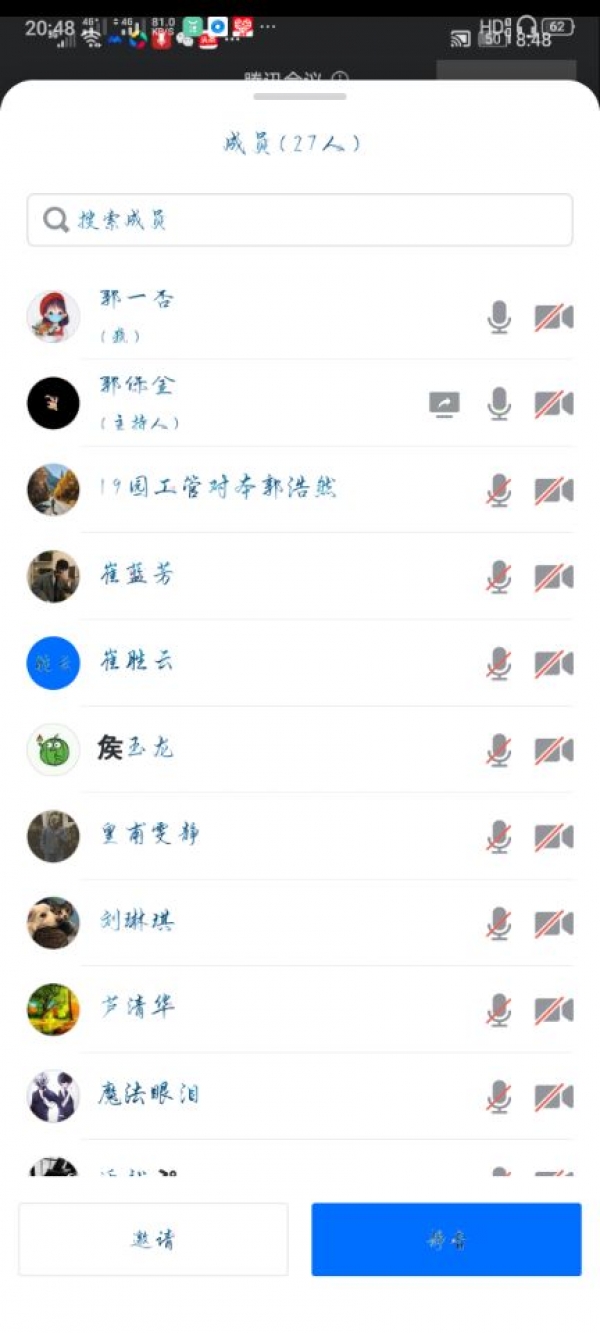600x1333 pixels.
Task: Tap camera icon next to 郭一否
Action: coord(553,318)
